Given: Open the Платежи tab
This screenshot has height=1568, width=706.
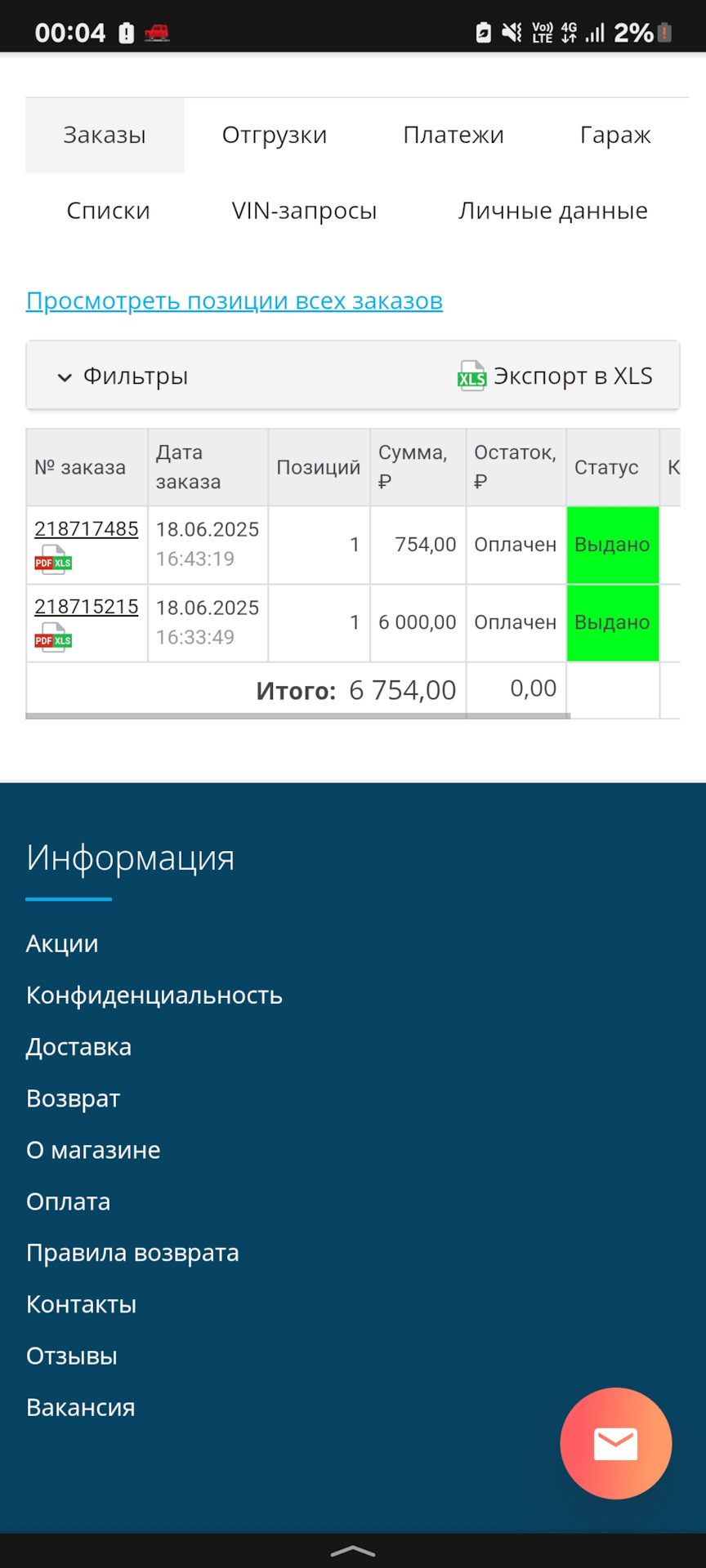Looking at the screenshot, I should 454,136.
